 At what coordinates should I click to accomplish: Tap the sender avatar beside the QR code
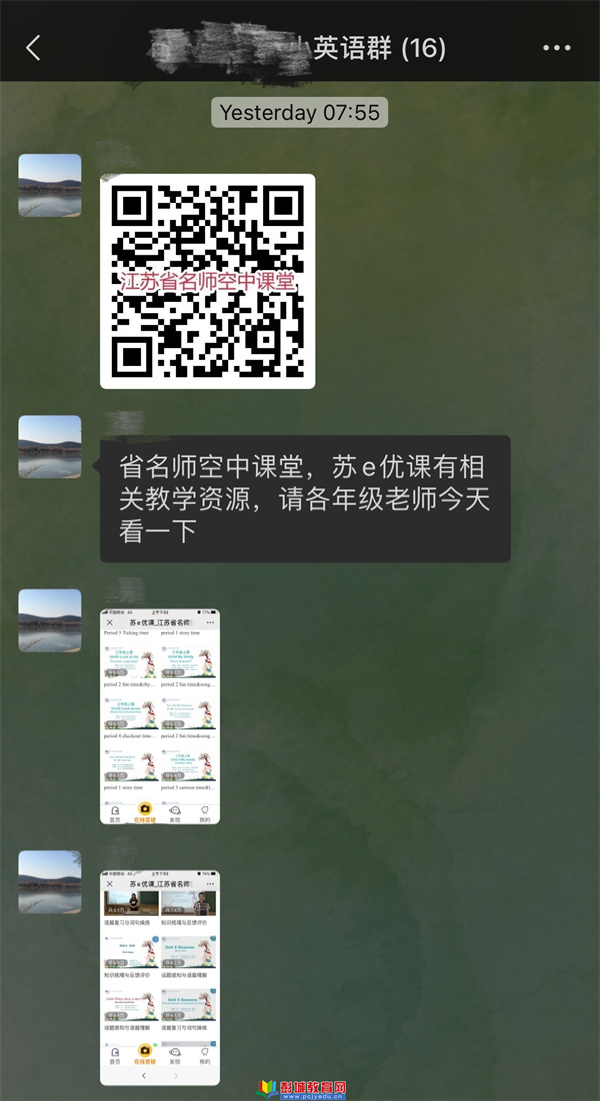pos(50,185)
